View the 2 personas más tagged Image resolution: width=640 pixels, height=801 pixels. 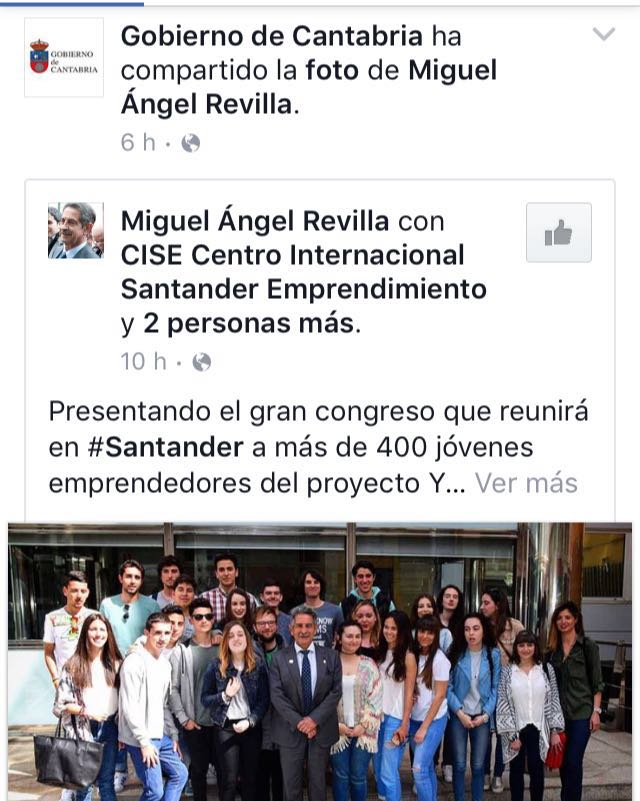248,323
